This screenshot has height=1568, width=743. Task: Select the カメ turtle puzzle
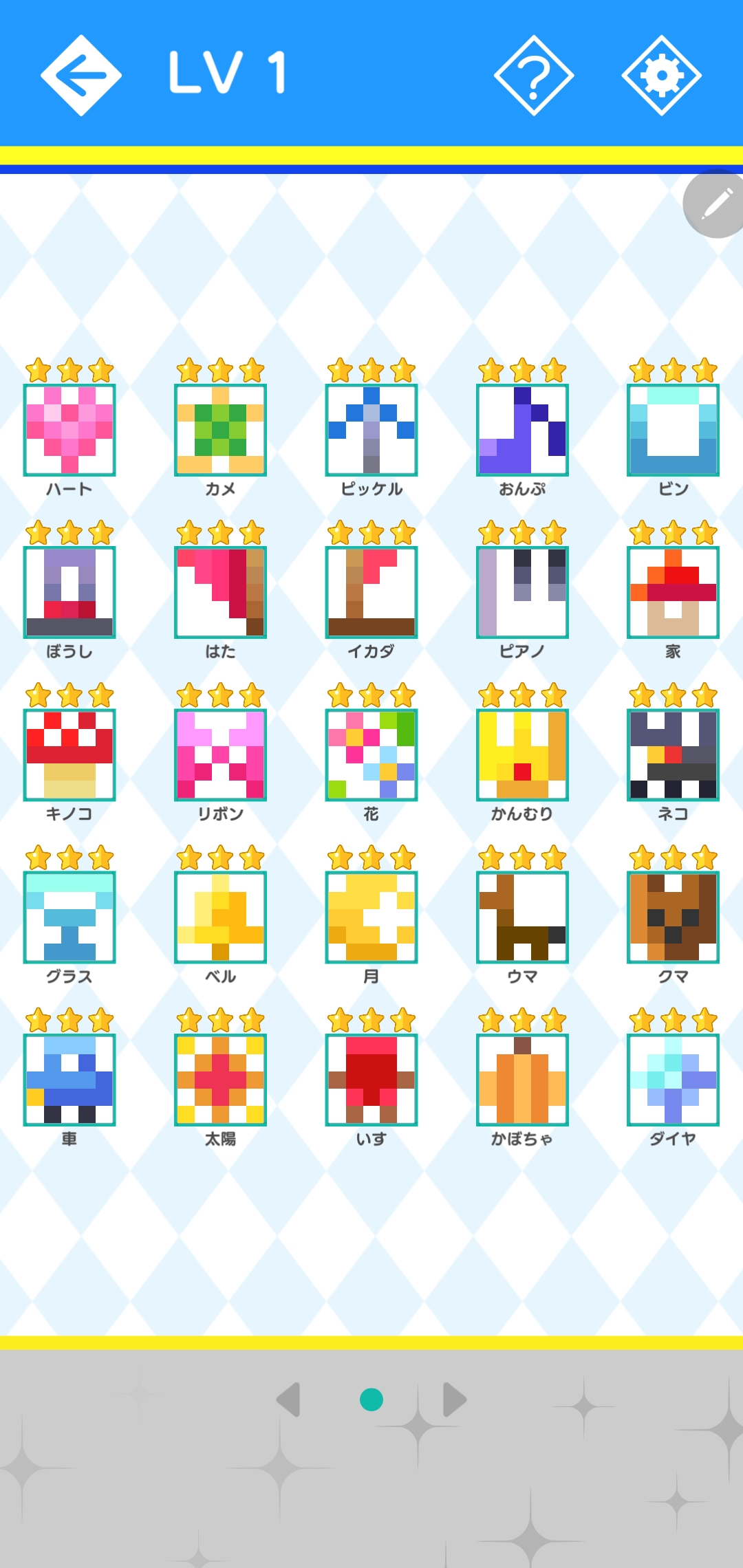coord(220,430)
